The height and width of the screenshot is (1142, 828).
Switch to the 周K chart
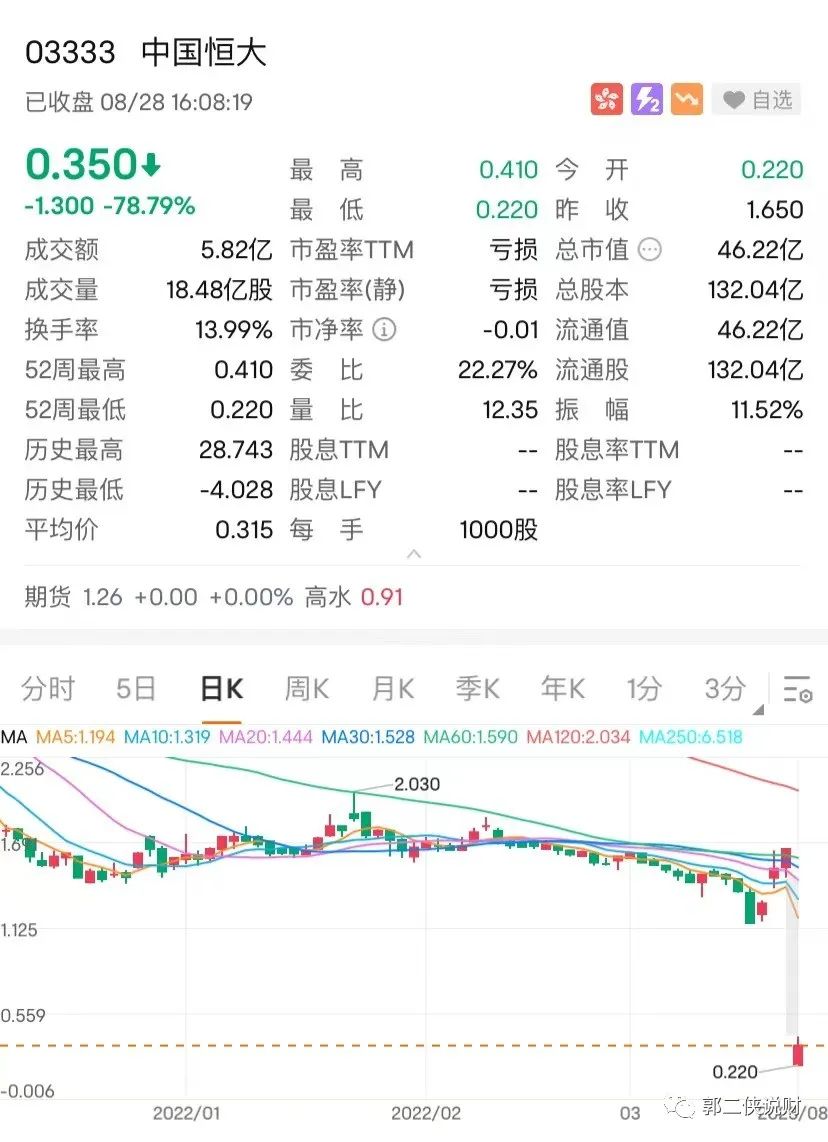[307, 688]
